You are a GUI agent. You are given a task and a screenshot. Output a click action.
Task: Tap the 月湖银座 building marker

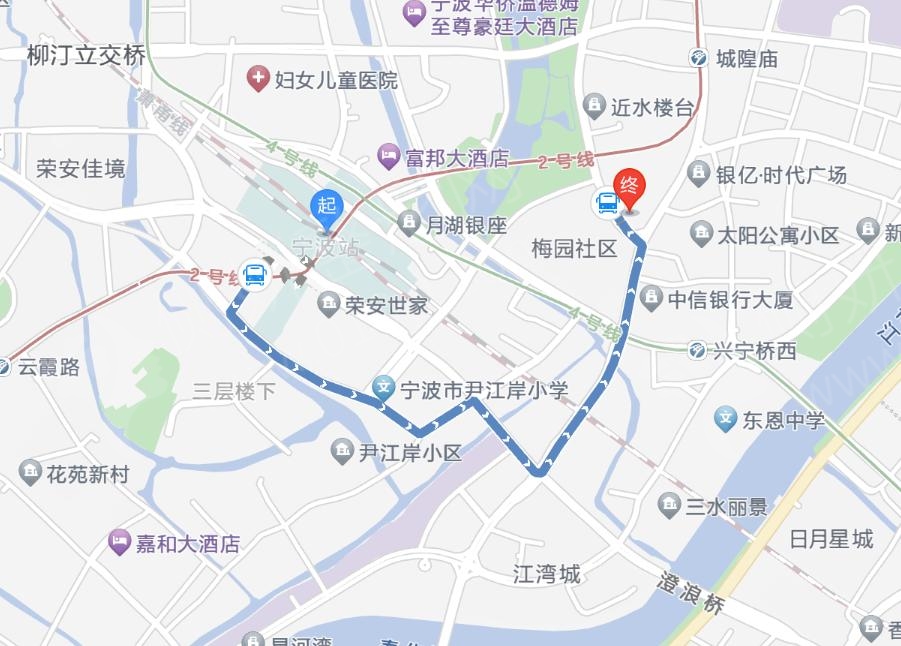[x=408, y=223]
